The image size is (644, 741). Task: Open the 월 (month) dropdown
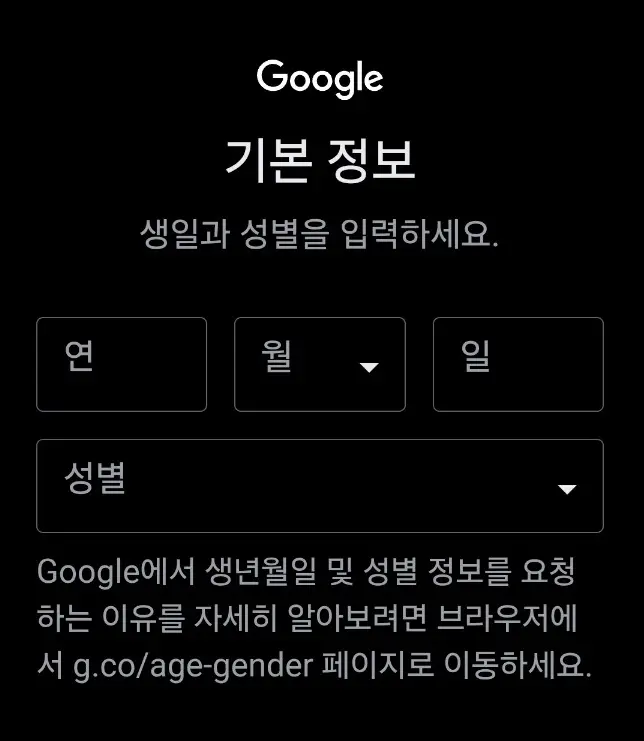pyautogui.click(x=319, y=364)
